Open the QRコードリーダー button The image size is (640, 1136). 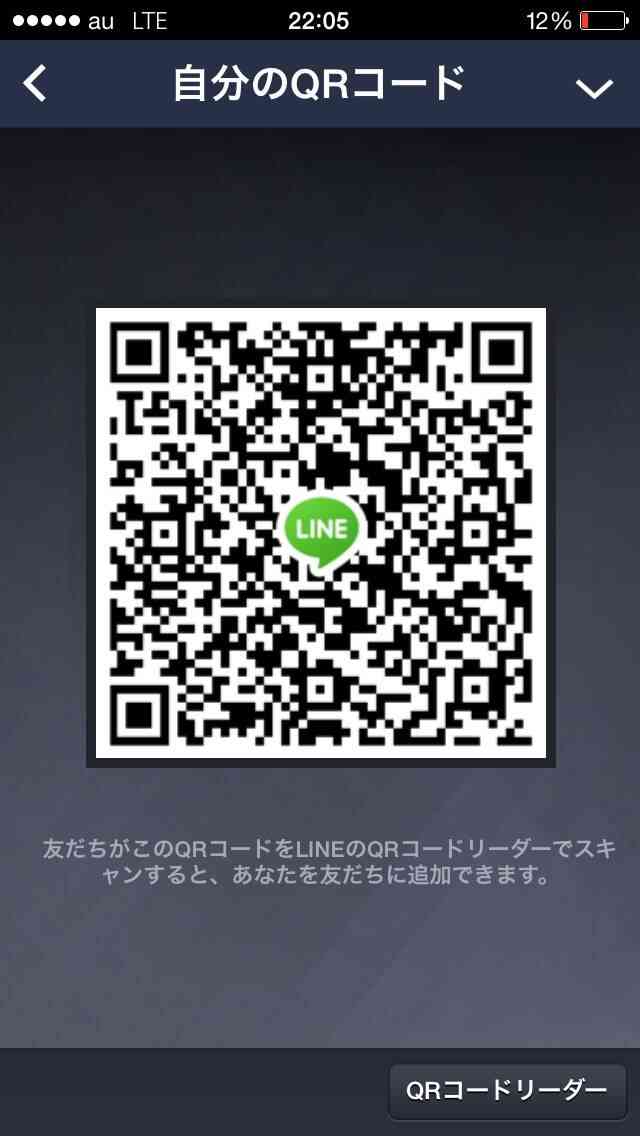tap(507, 1091)
